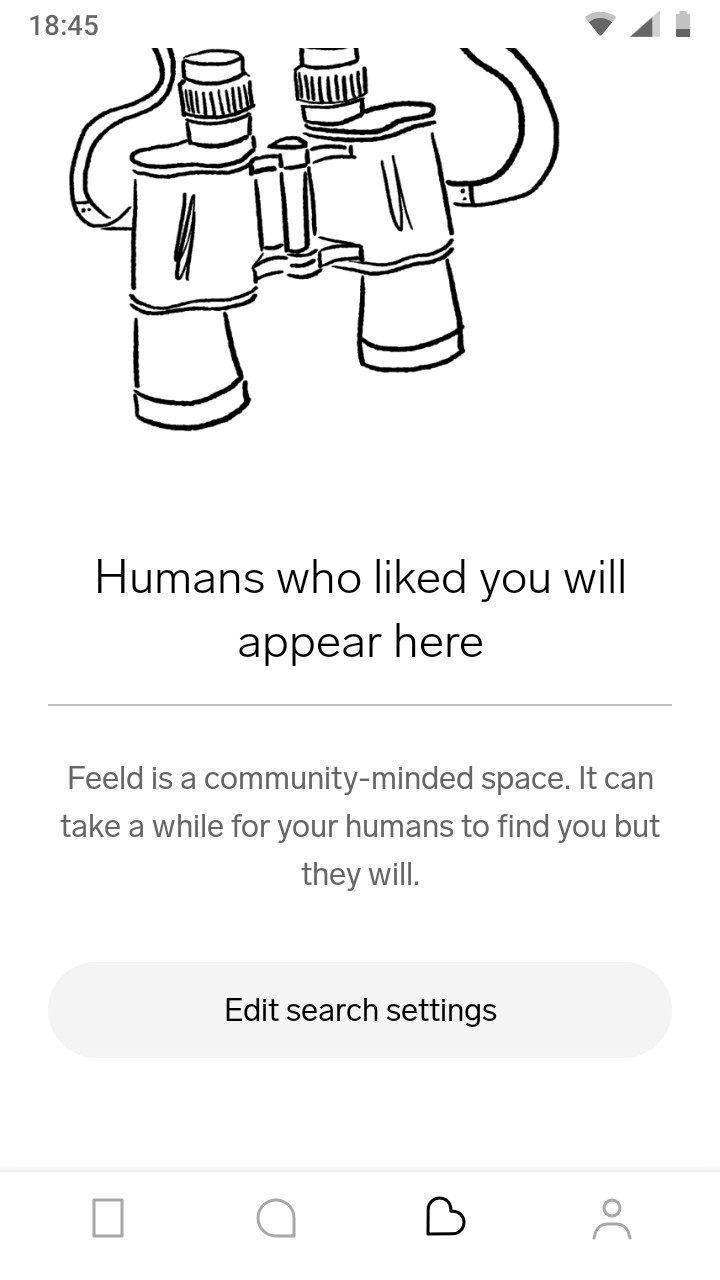Viewport: 720px width, 1280px height.
Task: Tap the cellular signal indicator
Action: [x=645, y=25]
